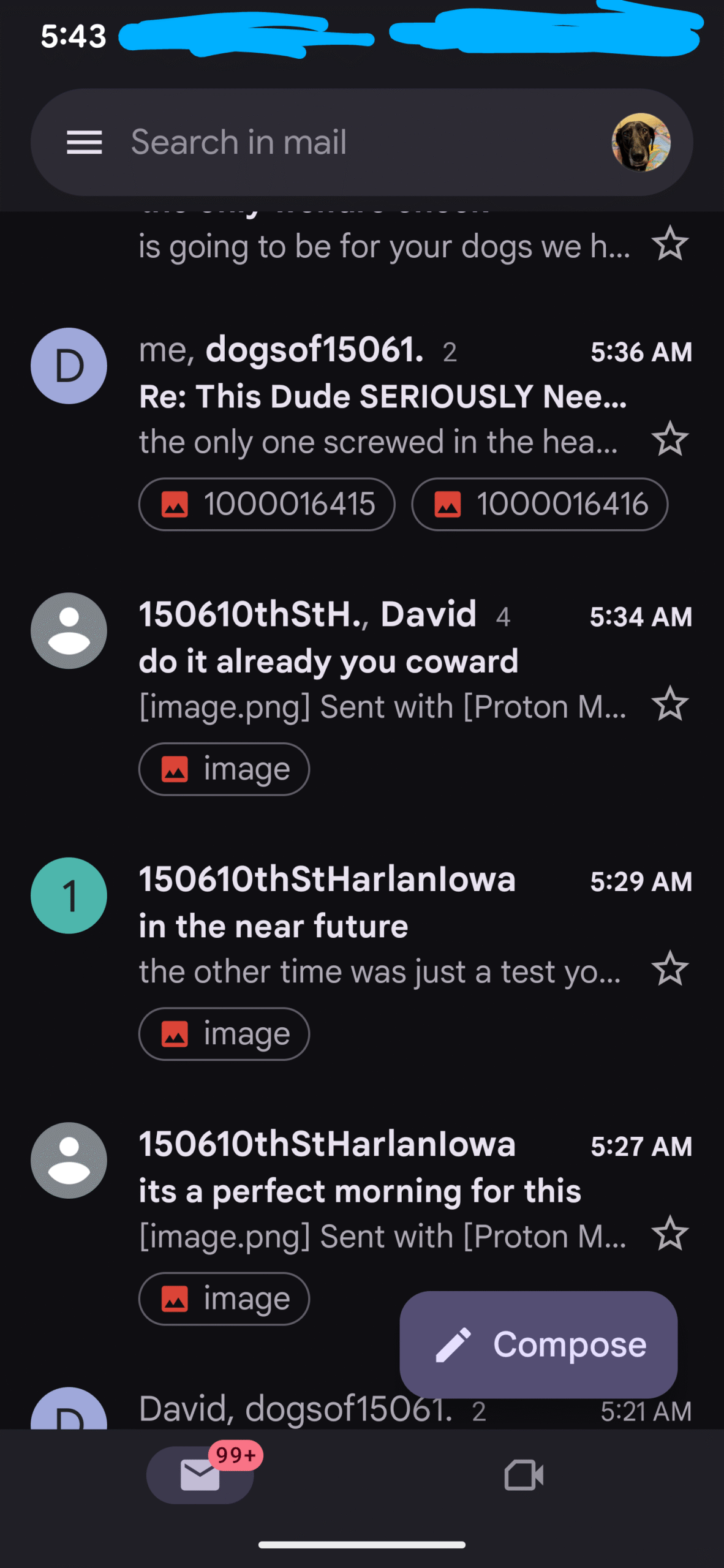Open image attachment in 'do it already' email
Screen dimensions: 724x1568
click(224, 769)
